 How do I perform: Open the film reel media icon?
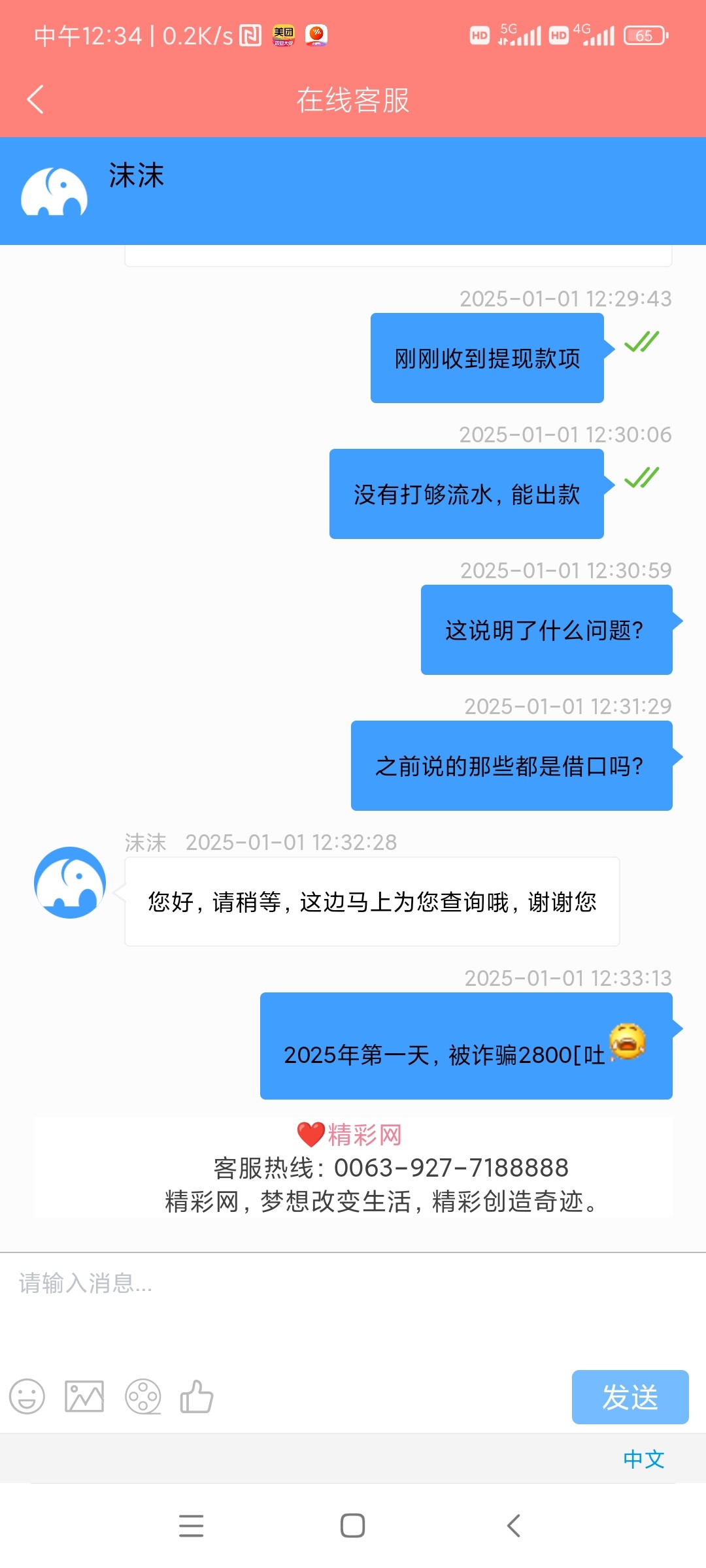[x=144, y=1396]
